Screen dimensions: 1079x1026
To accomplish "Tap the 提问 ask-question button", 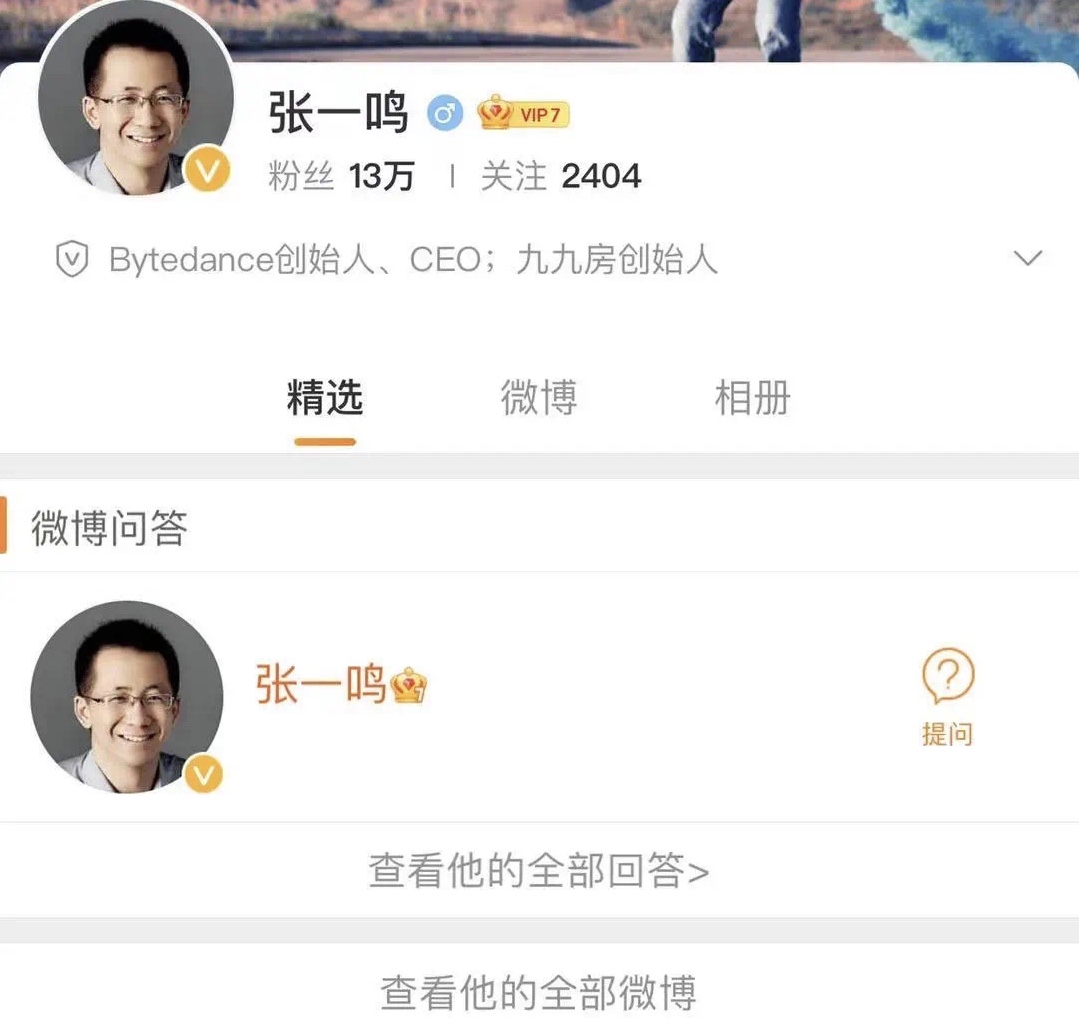I will 946,696.
